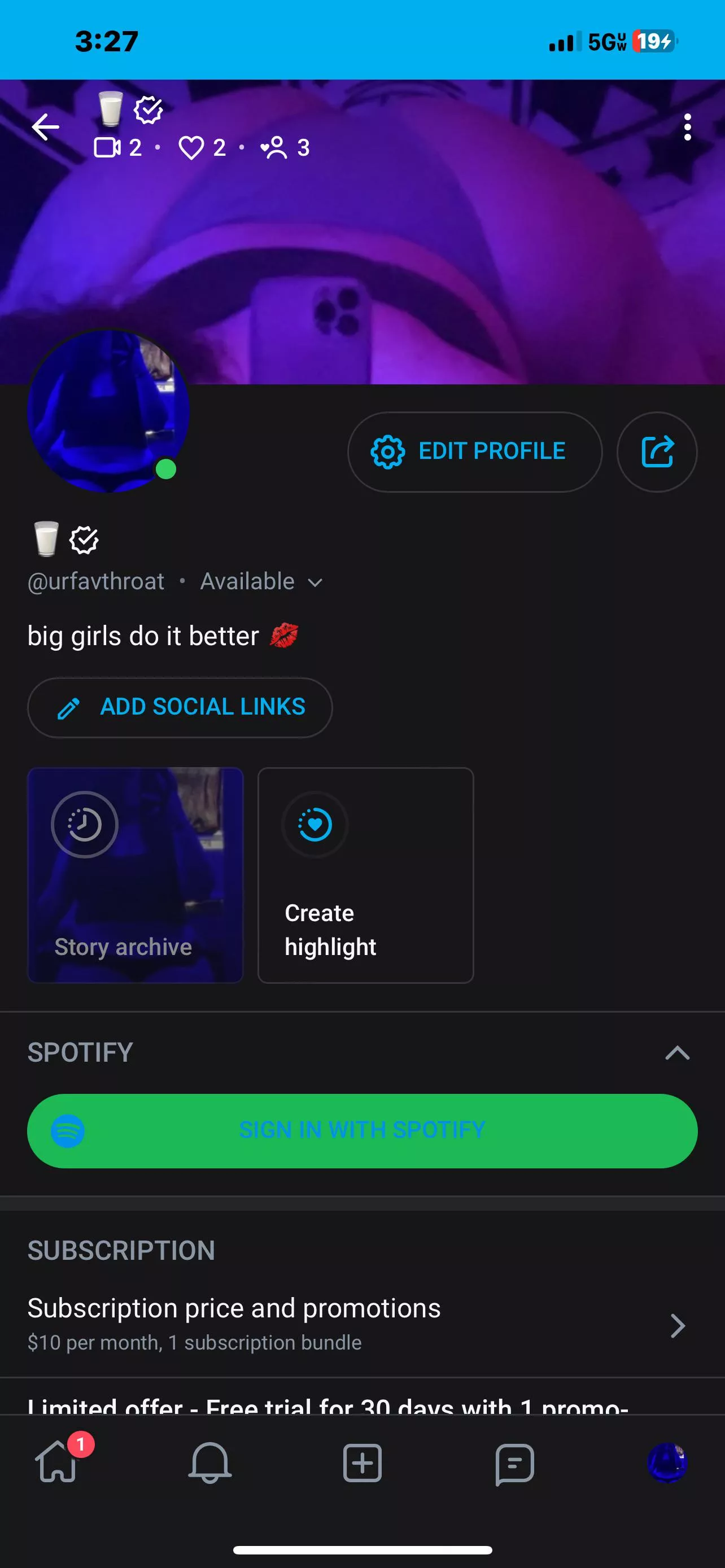Open the profile avatar tab
The width and height of the screenshot is (725, 1568).
tap(667, 1462)
